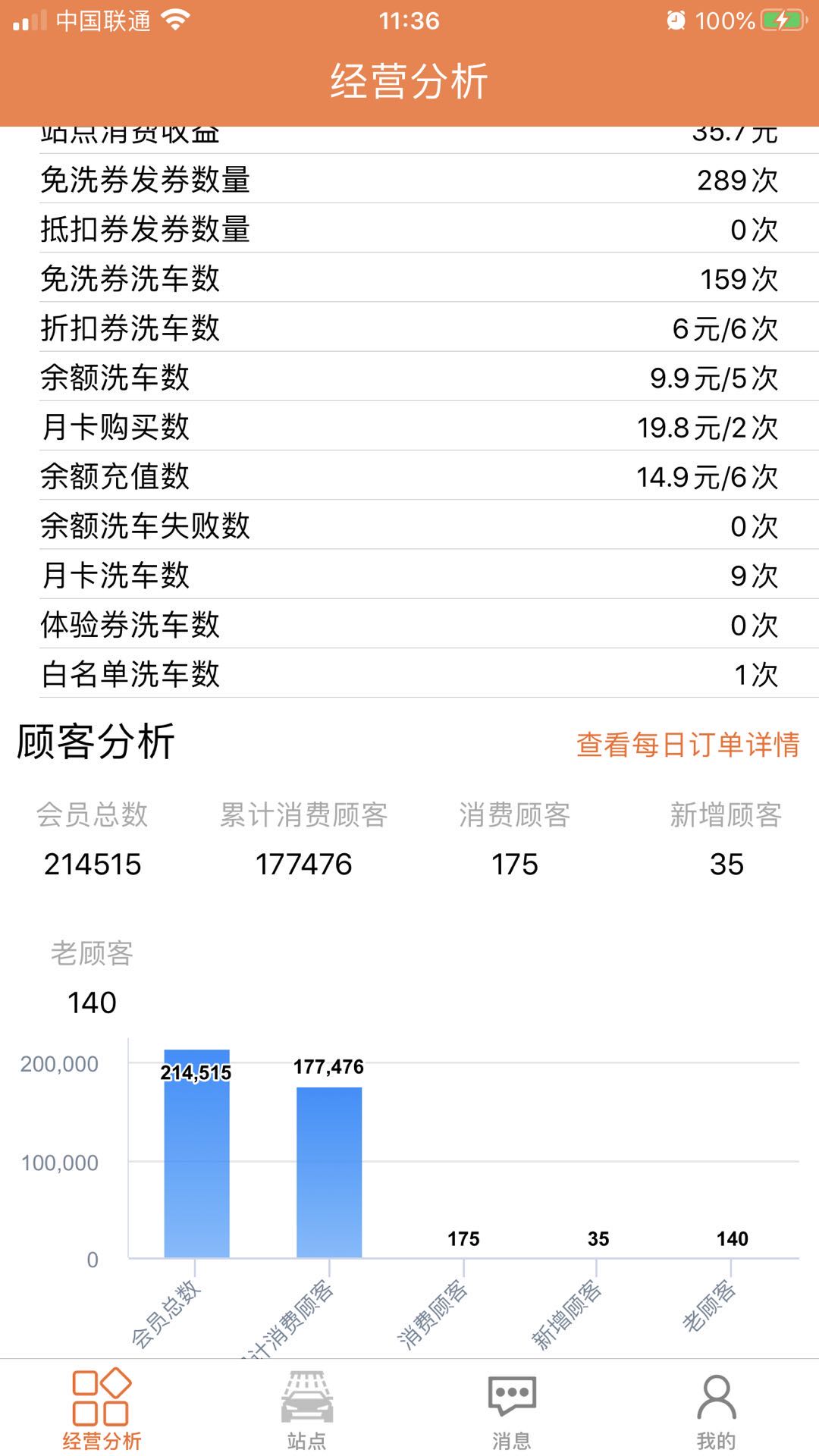Go to the 我的 tab
819x1456 pixels.
717,1410
